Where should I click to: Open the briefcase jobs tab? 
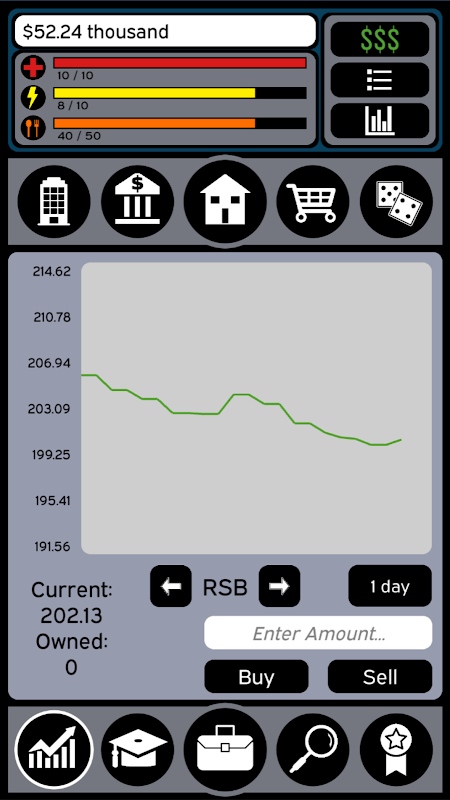225,749
